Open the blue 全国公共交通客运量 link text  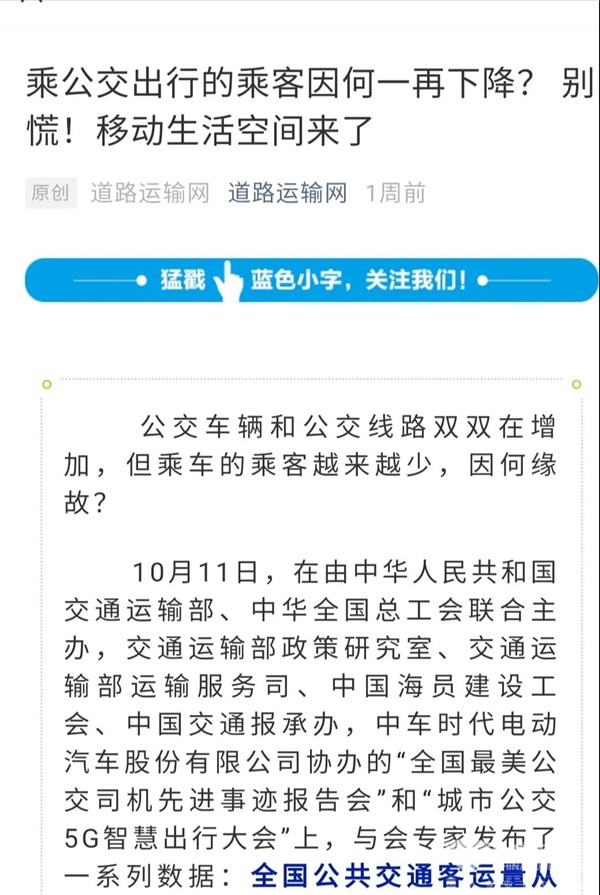[x=402, y=875]
